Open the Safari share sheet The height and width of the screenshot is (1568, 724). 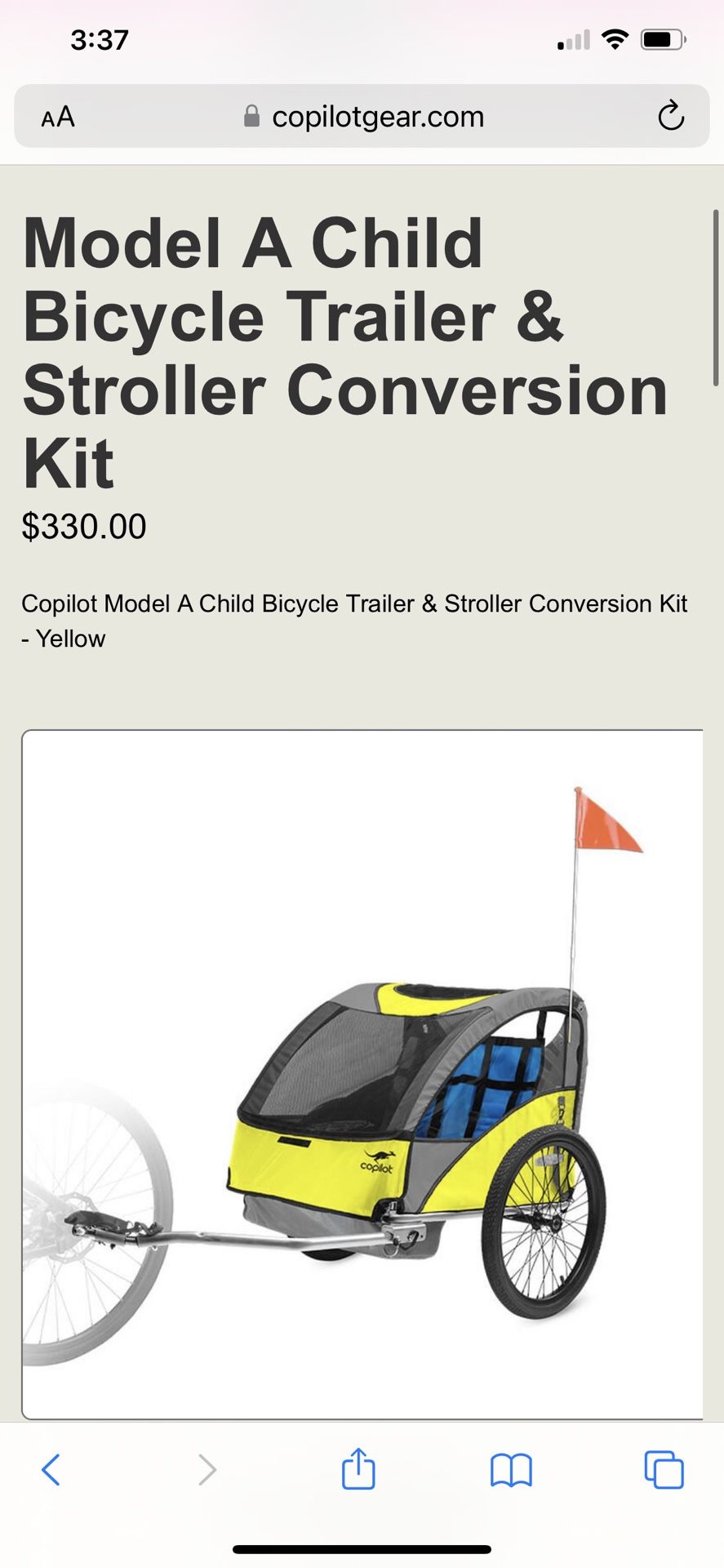point(358,1468)
